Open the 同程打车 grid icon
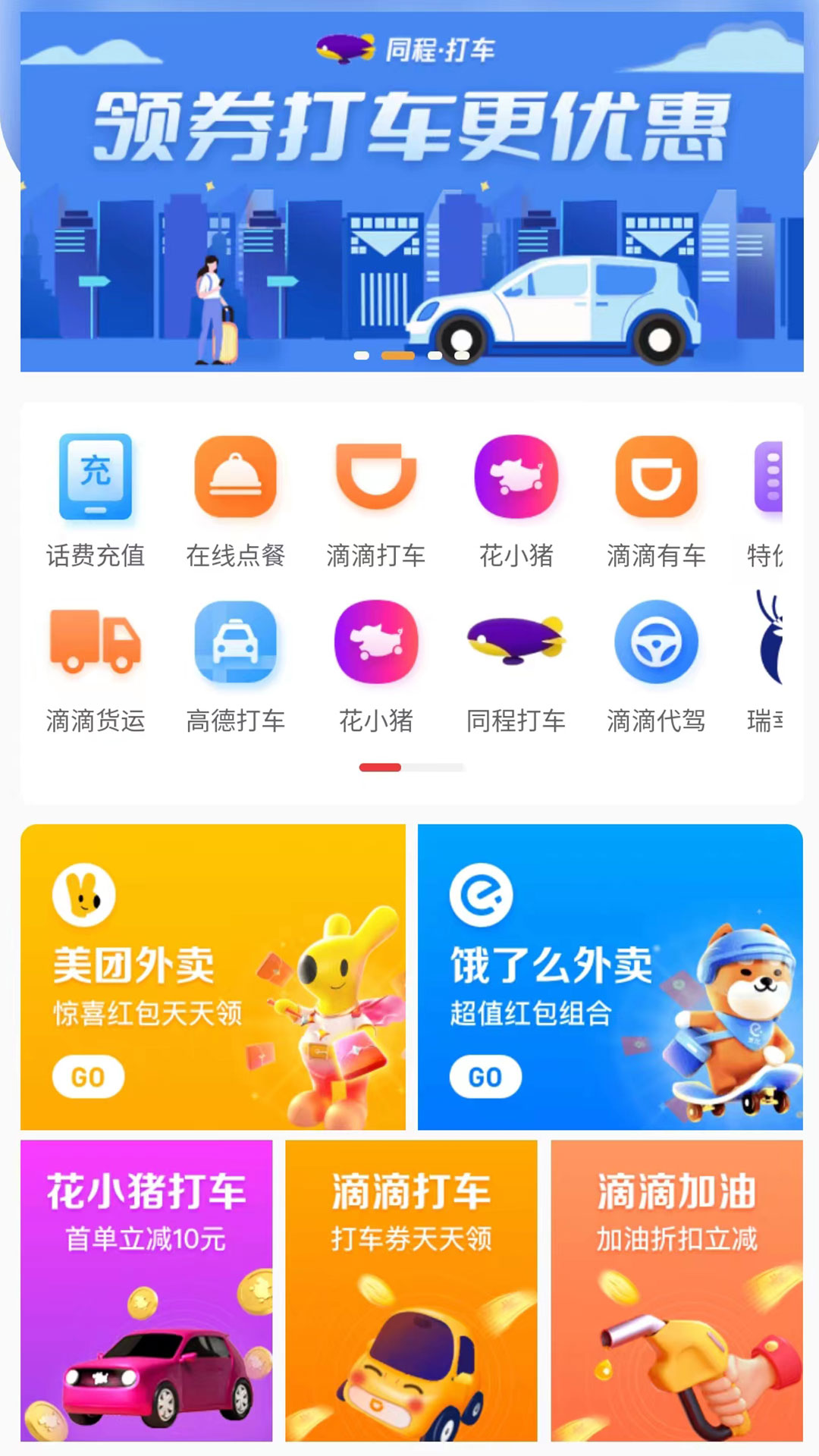Image resolution: width=819 pixels, height=1456 pixels. (516, 666)
